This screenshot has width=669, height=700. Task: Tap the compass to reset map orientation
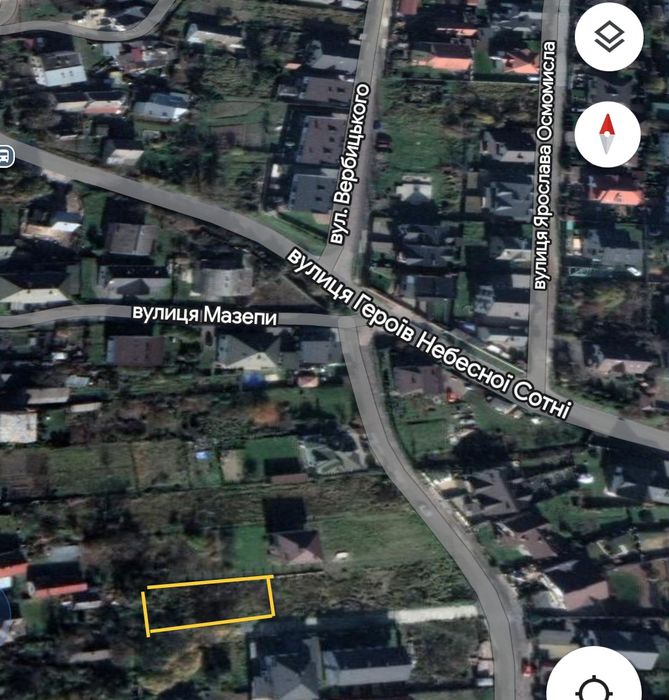608,134
